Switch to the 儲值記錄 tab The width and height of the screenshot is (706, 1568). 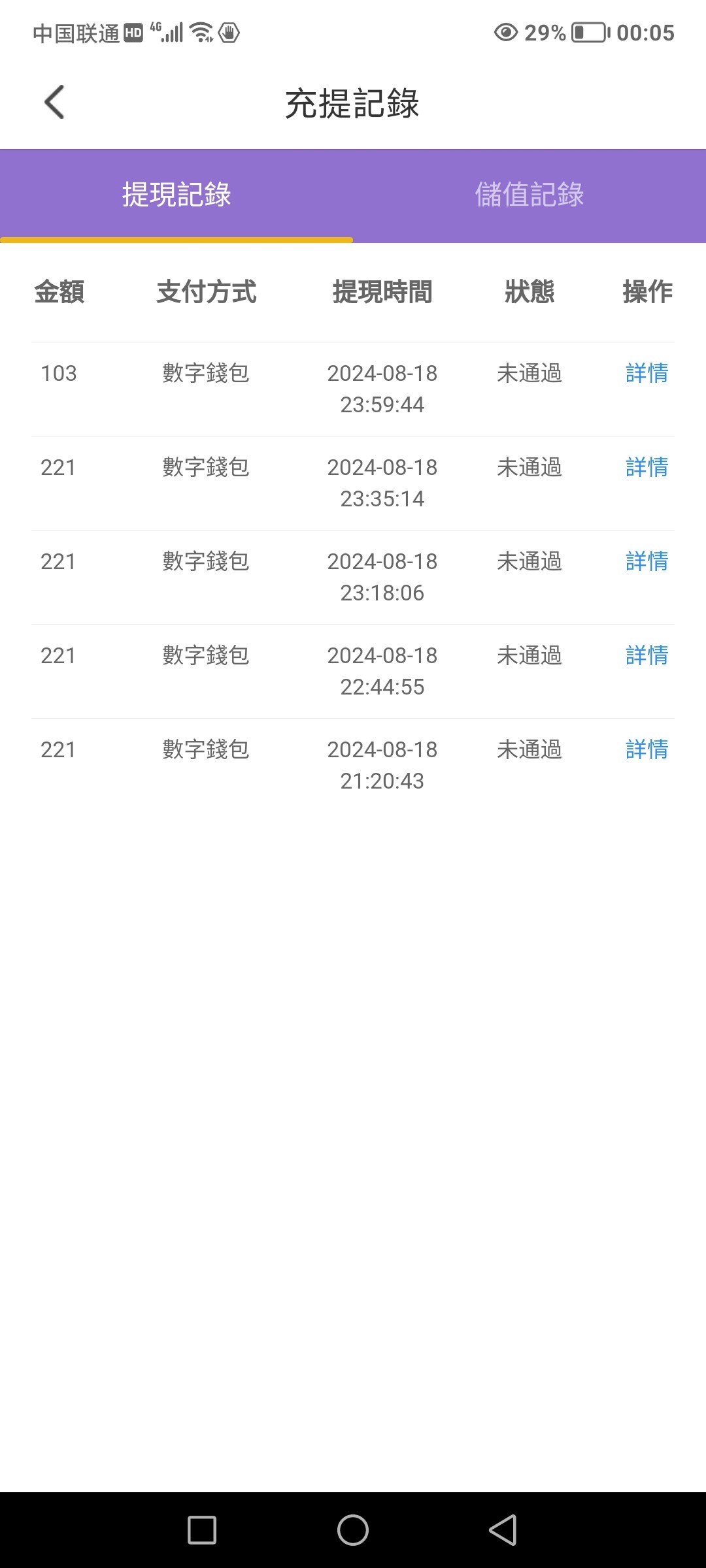coord(529,195)
